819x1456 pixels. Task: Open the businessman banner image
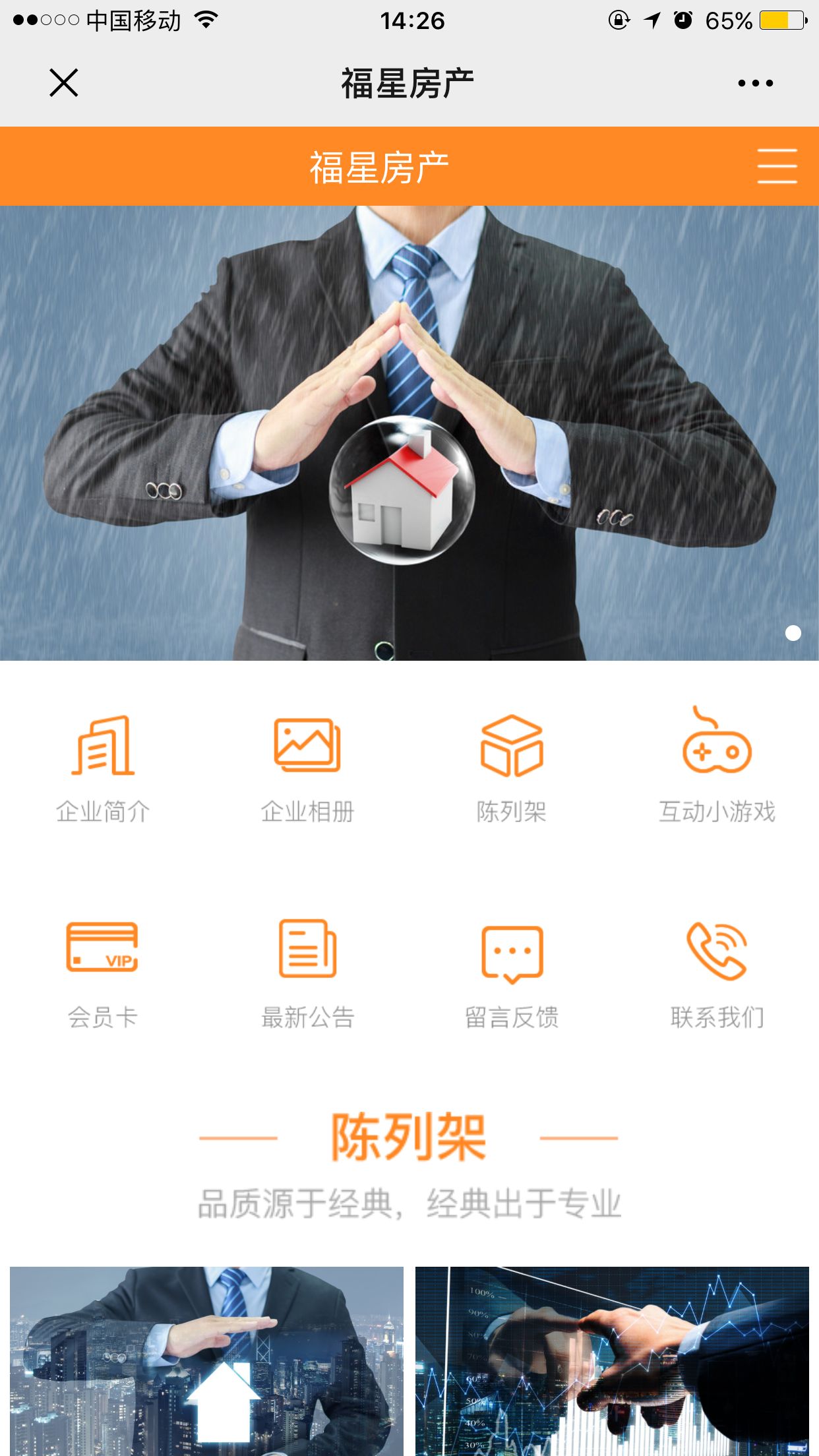tap(409, 433)
